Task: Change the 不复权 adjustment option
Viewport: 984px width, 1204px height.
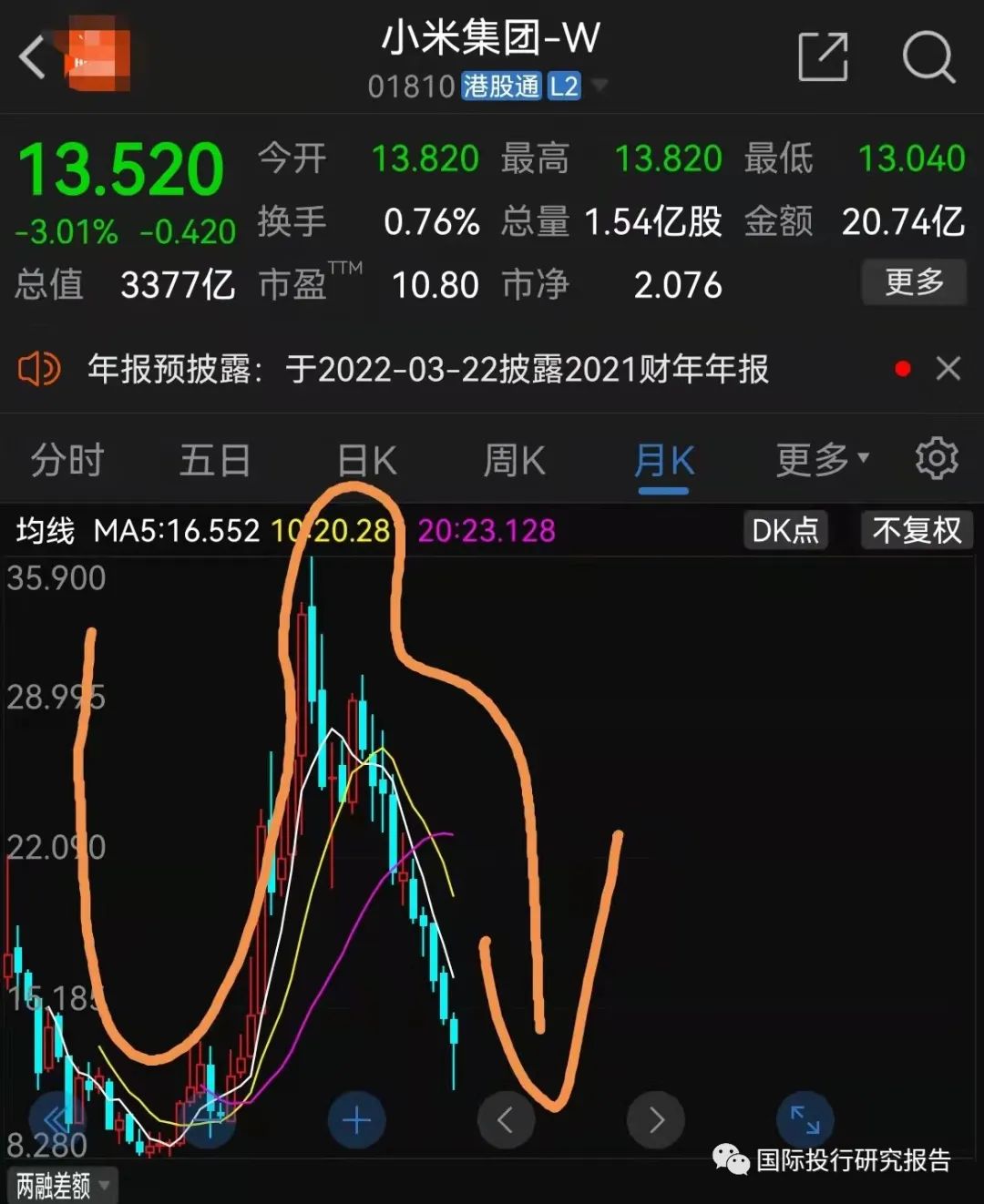Action: click(917, 529)
